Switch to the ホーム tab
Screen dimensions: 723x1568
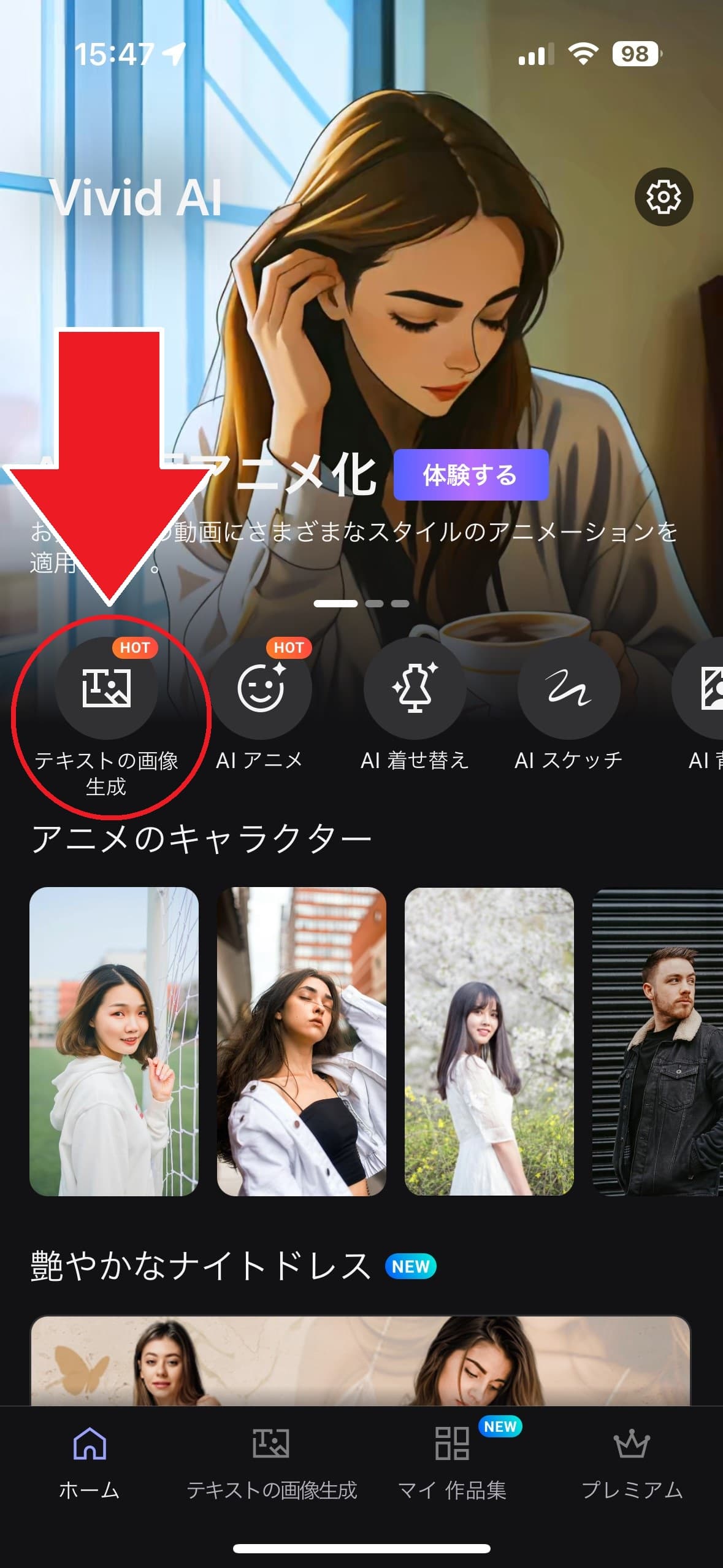pos(90,1462)
